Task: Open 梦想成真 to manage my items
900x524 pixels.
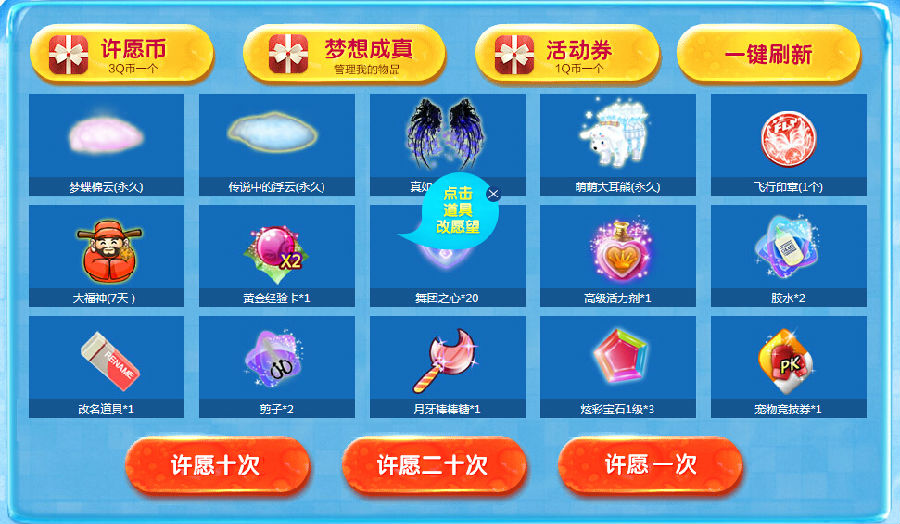Action: click(357, 53)
